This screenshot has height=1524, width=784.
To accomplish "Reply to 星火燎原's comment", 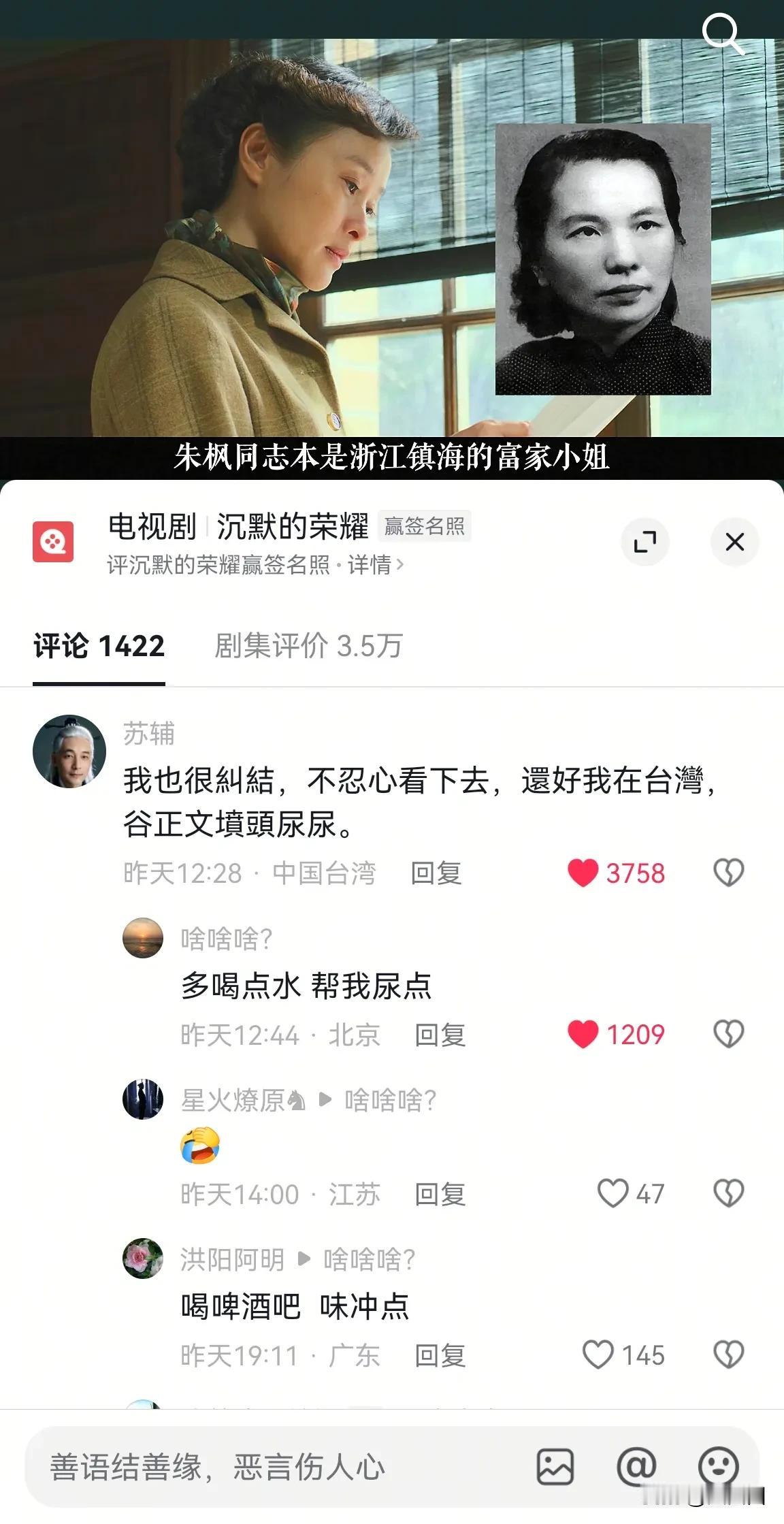I will point(440,1195).
